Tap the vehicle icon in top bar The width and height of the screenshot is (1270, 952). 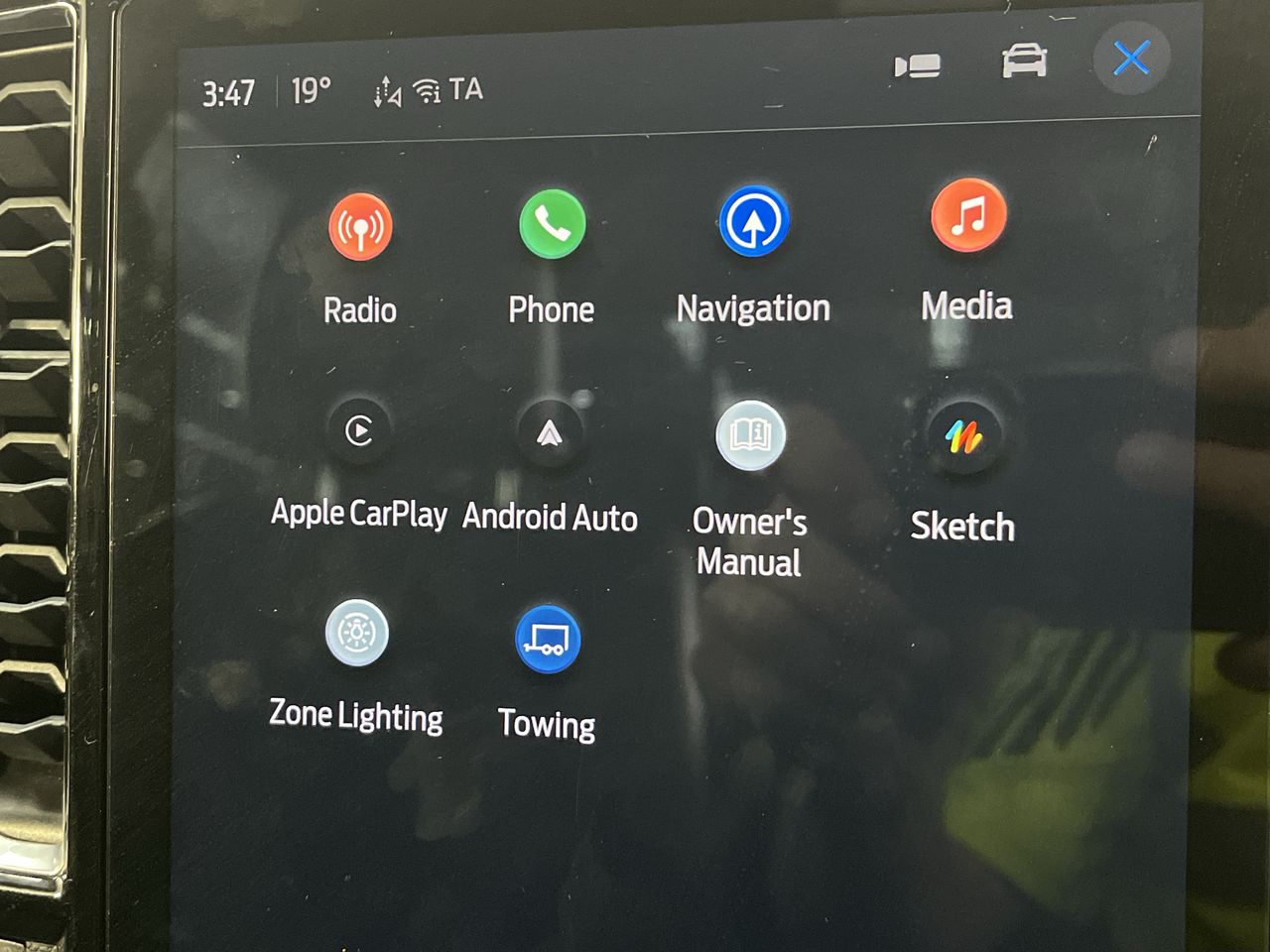coord(1024,61)
